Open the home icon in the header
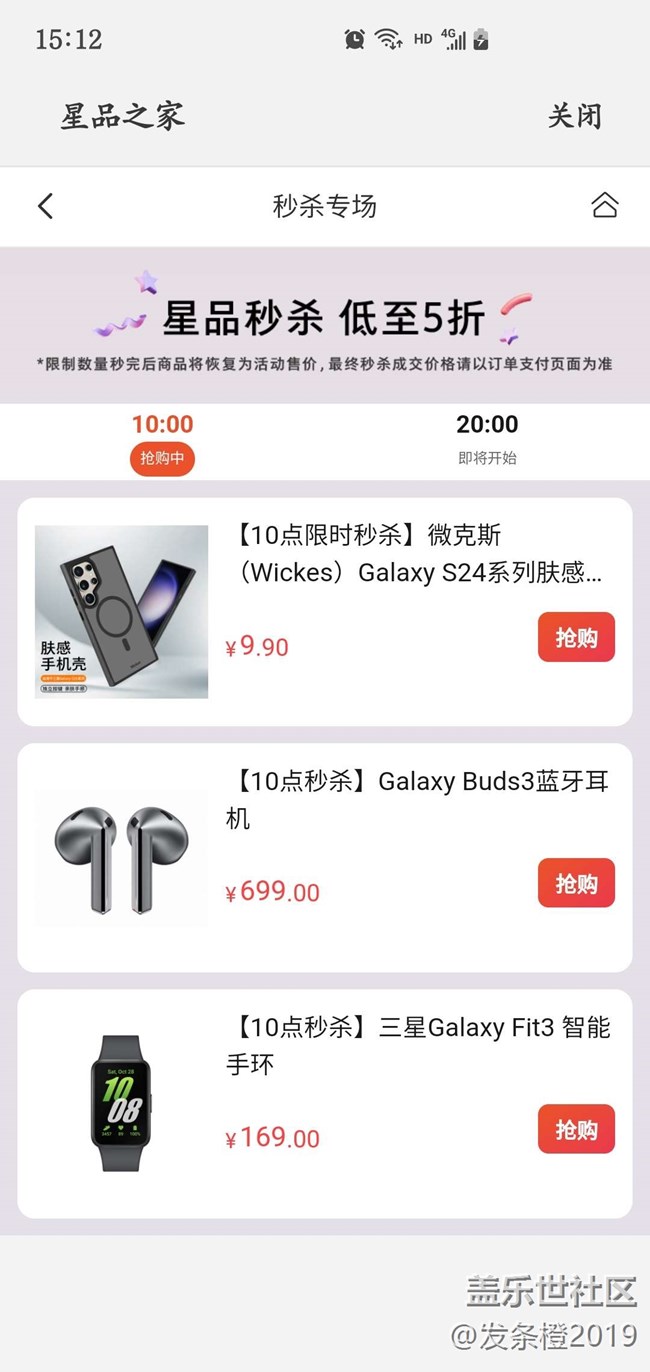The image size is (650, 1372). [604, 206]
